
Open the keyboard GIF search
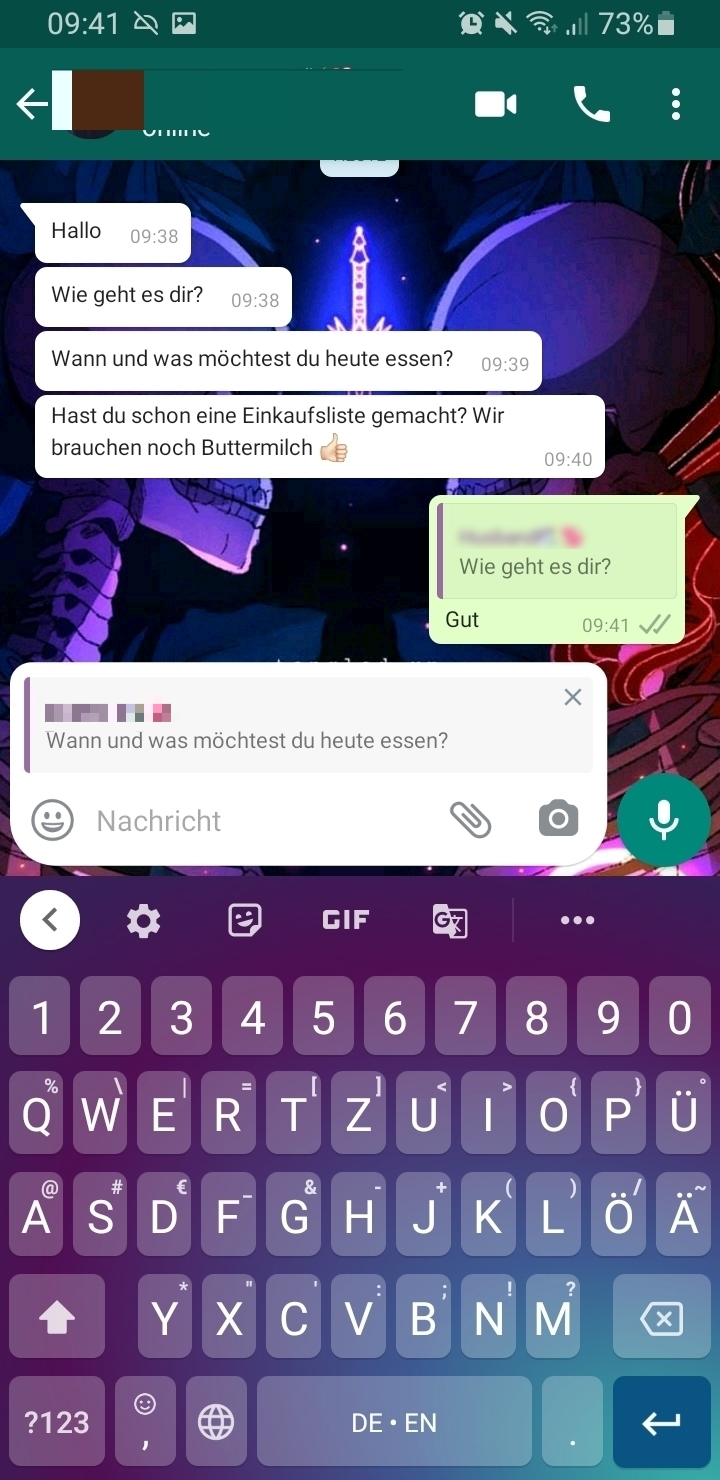coord(346,920)
